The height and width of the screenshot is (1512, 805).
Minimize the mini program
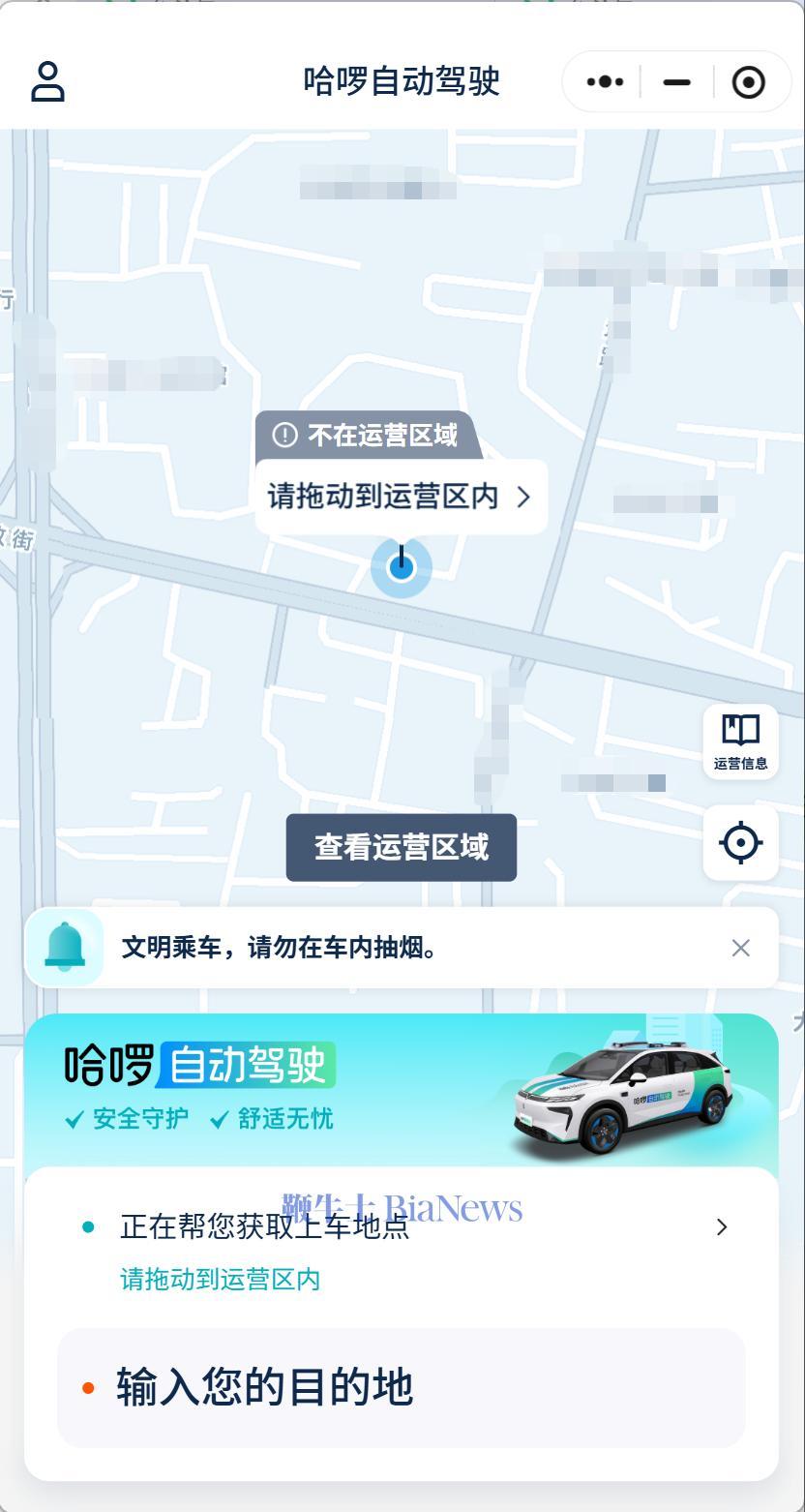(x=677, y=82)
